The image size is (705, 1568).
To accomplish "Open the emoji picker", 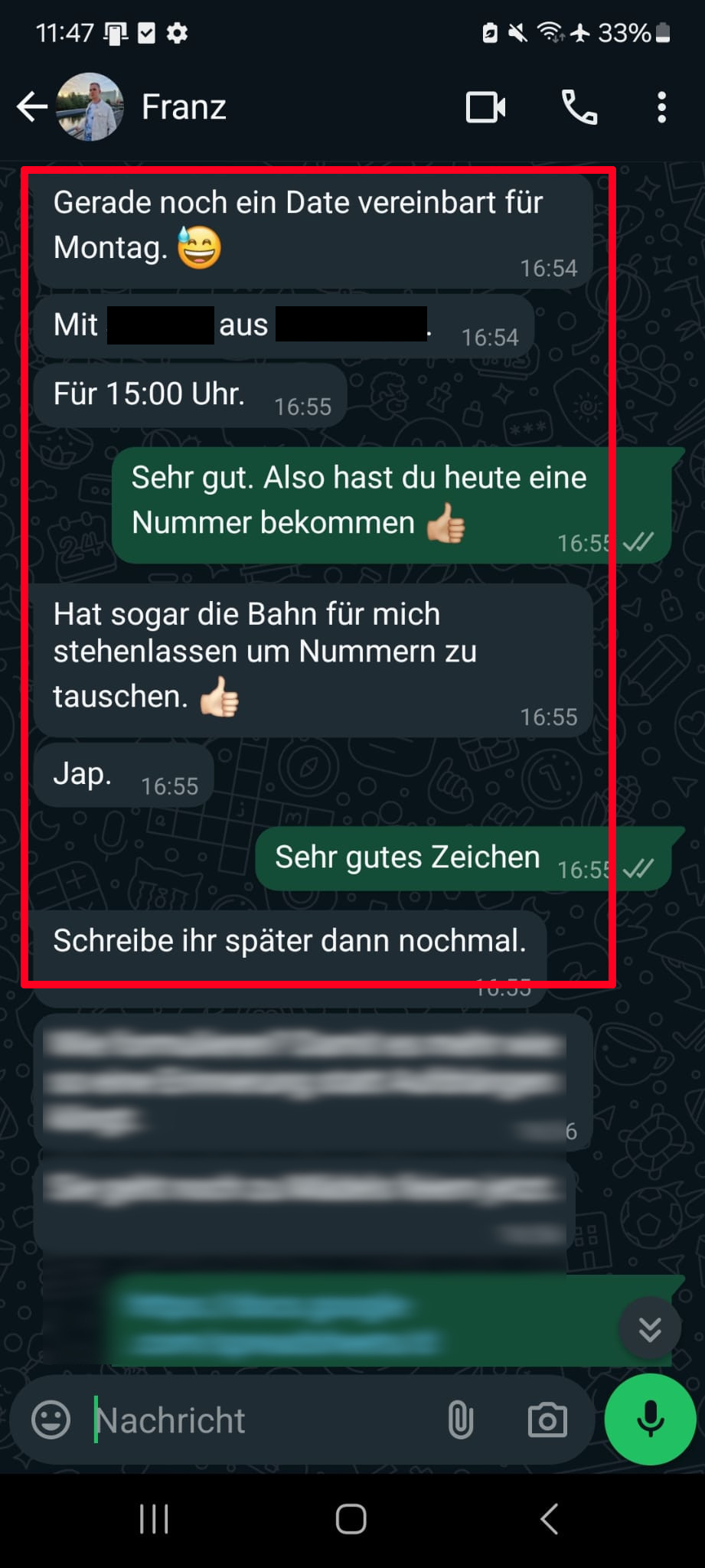I will 51,1419.
